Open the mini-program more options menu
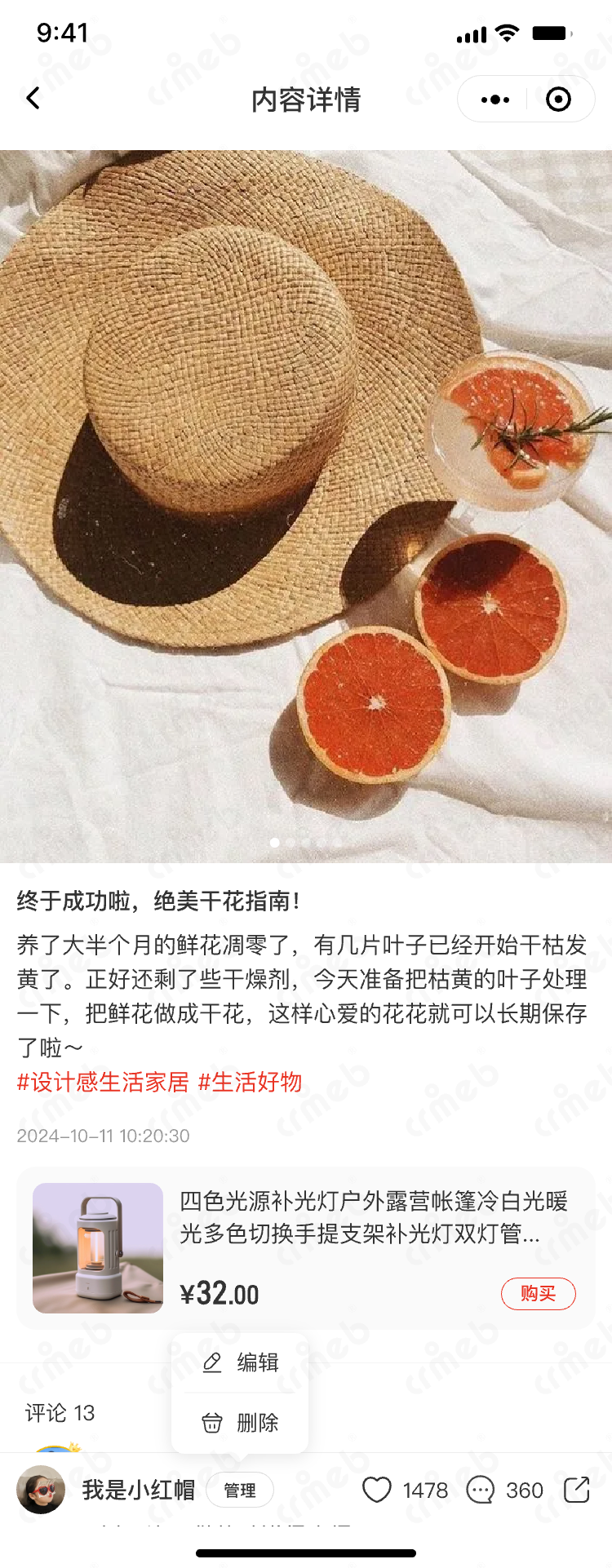The image size is (612, 1568). (x=494, y=100)
